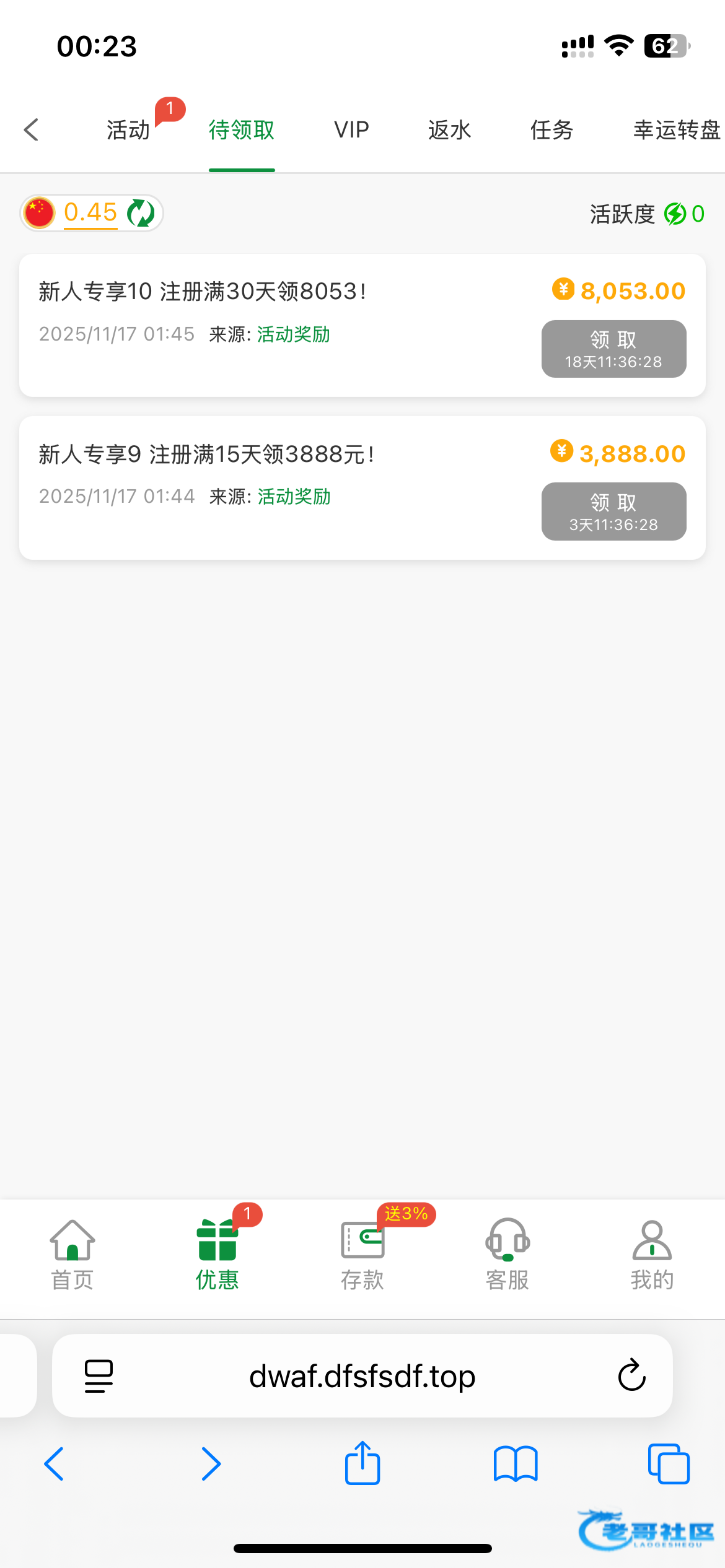725x1568 pixels.
Task: Reload the page in Safari
Action: 631,1375
